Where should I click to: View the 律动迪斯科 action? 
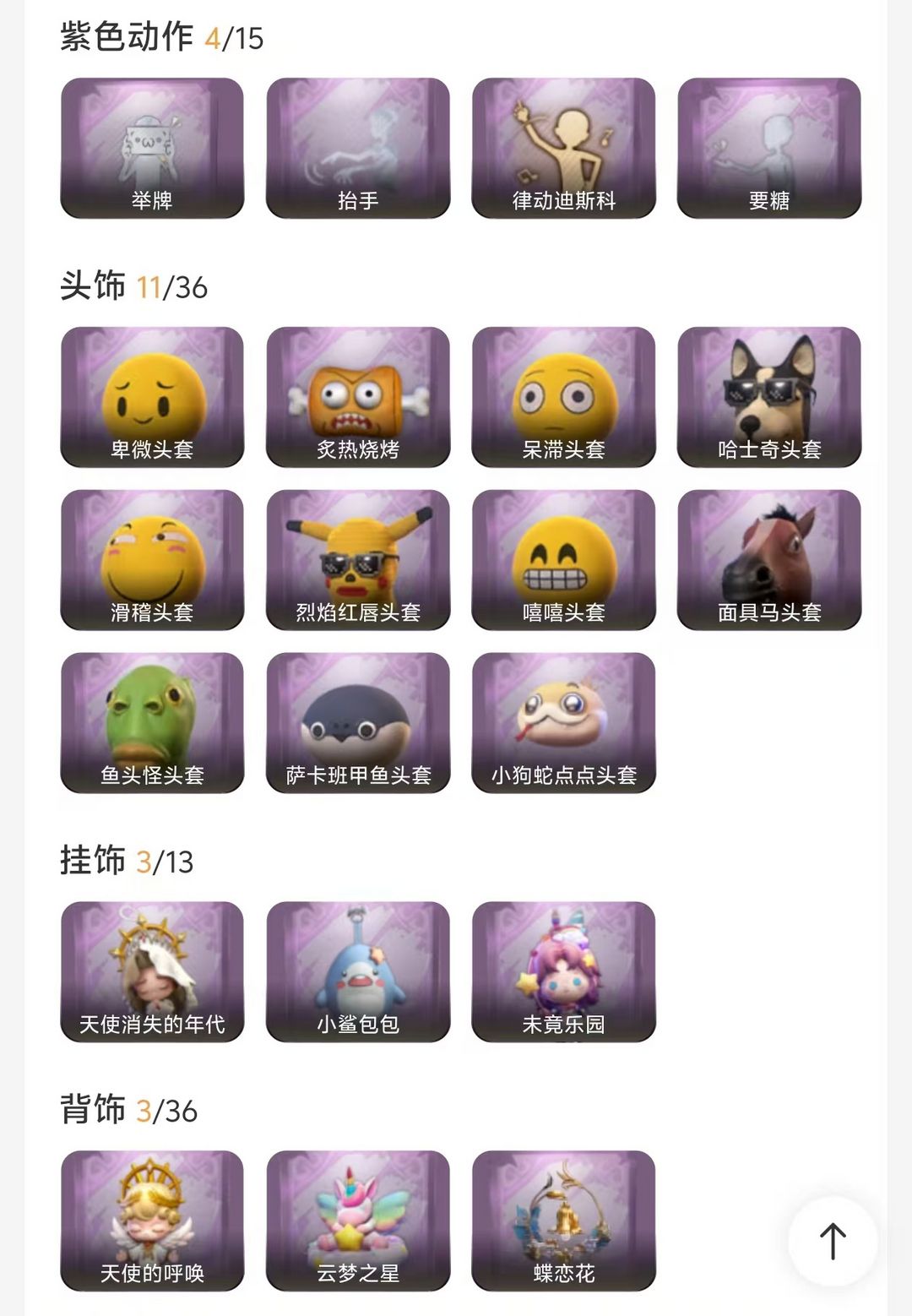click(x=563, y=148)
